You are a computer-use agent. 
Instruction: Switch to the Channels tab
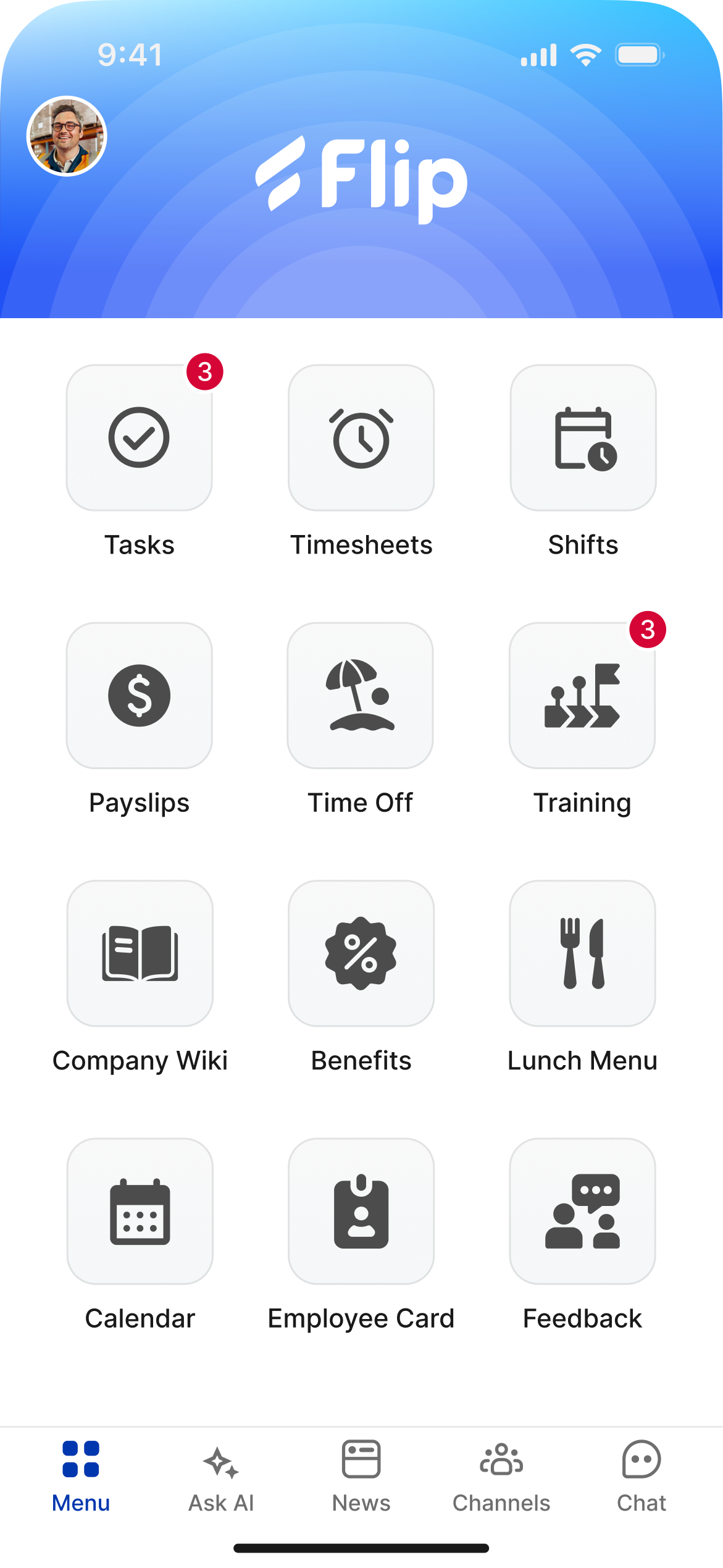pos(501,1473)
